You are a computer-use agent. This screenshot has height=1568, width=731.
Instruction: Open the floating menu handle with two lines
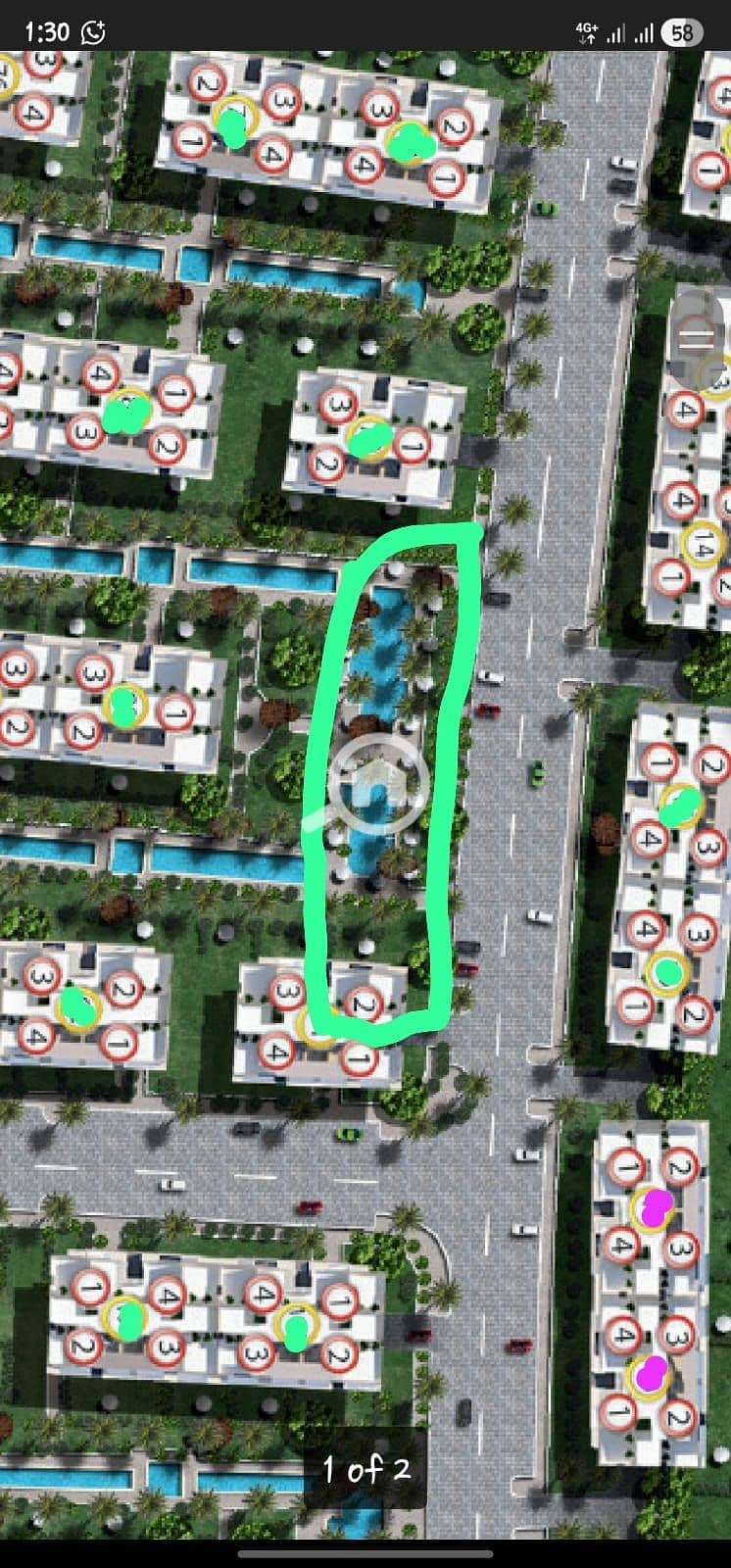[x=697, y=339]
